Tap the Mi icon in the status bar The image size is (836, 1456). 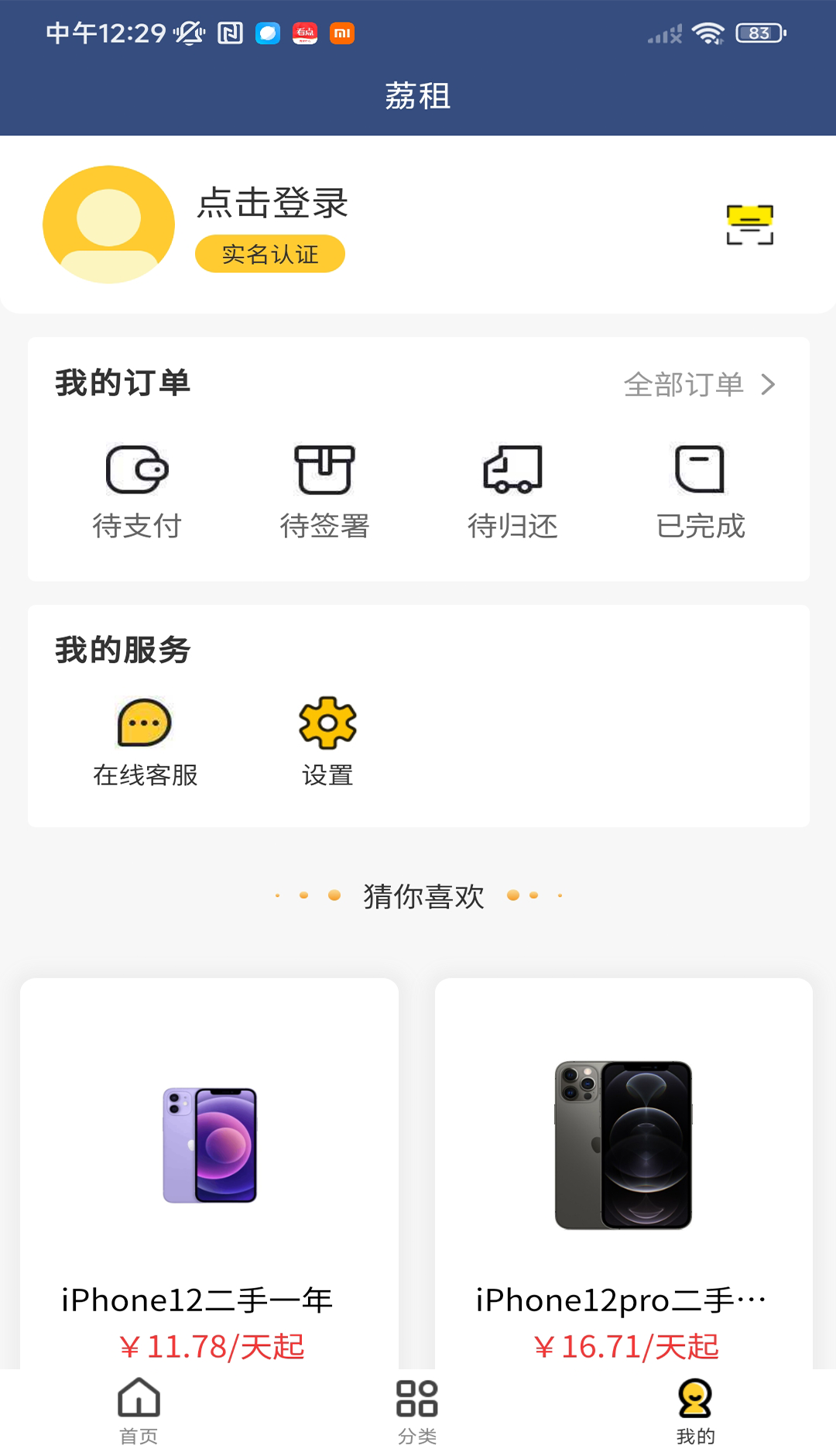coord(341,33)
